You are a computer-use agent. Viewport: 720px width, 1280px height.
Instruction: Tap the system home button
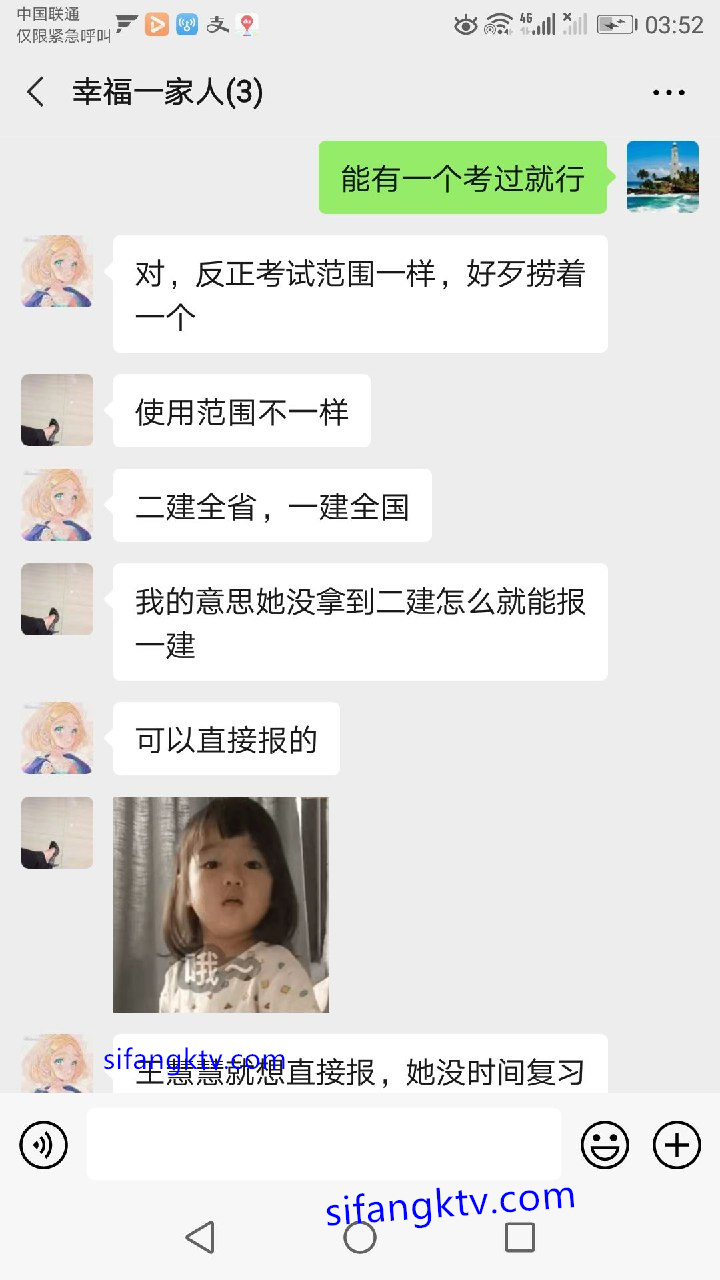(x=360, y=1237)
